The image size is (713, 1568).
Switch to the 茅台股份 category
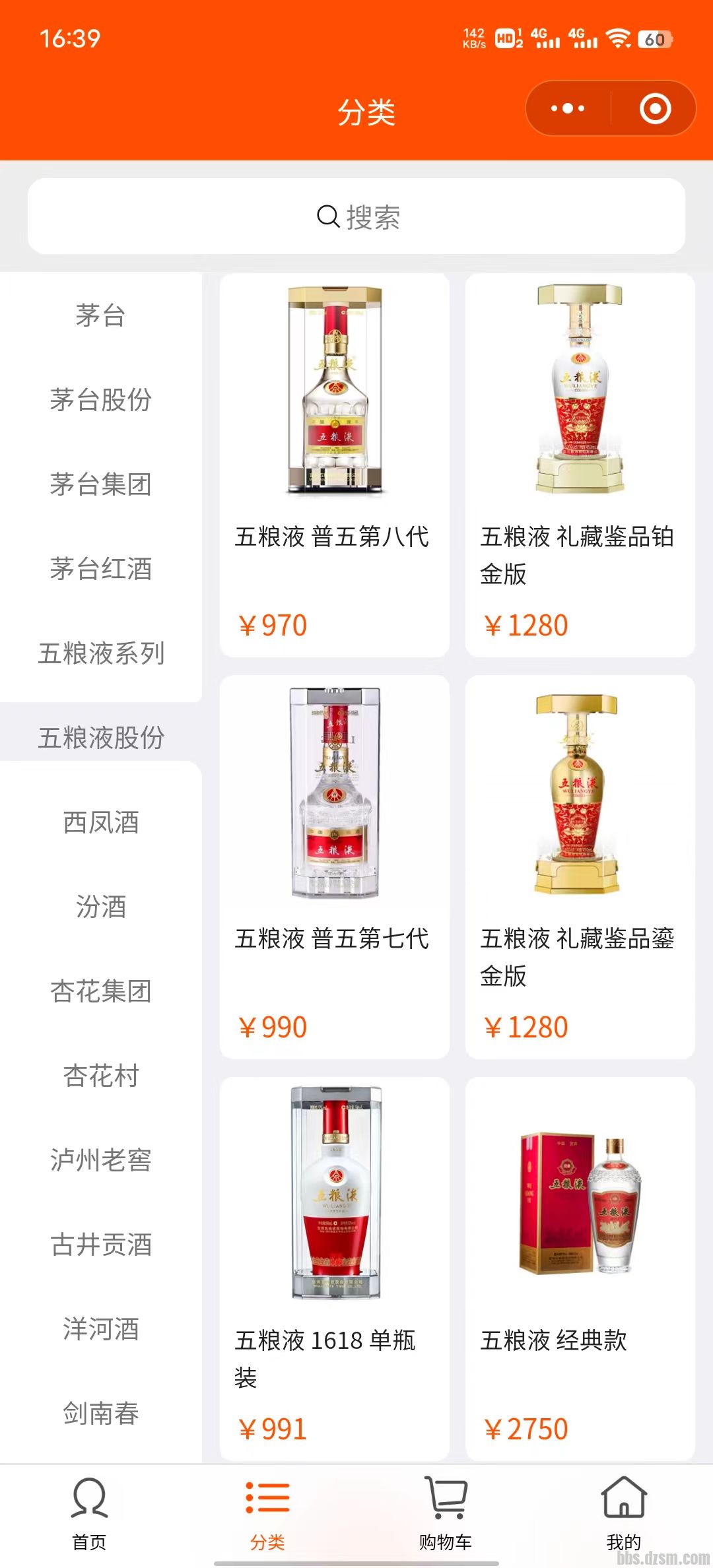[100, 400]
